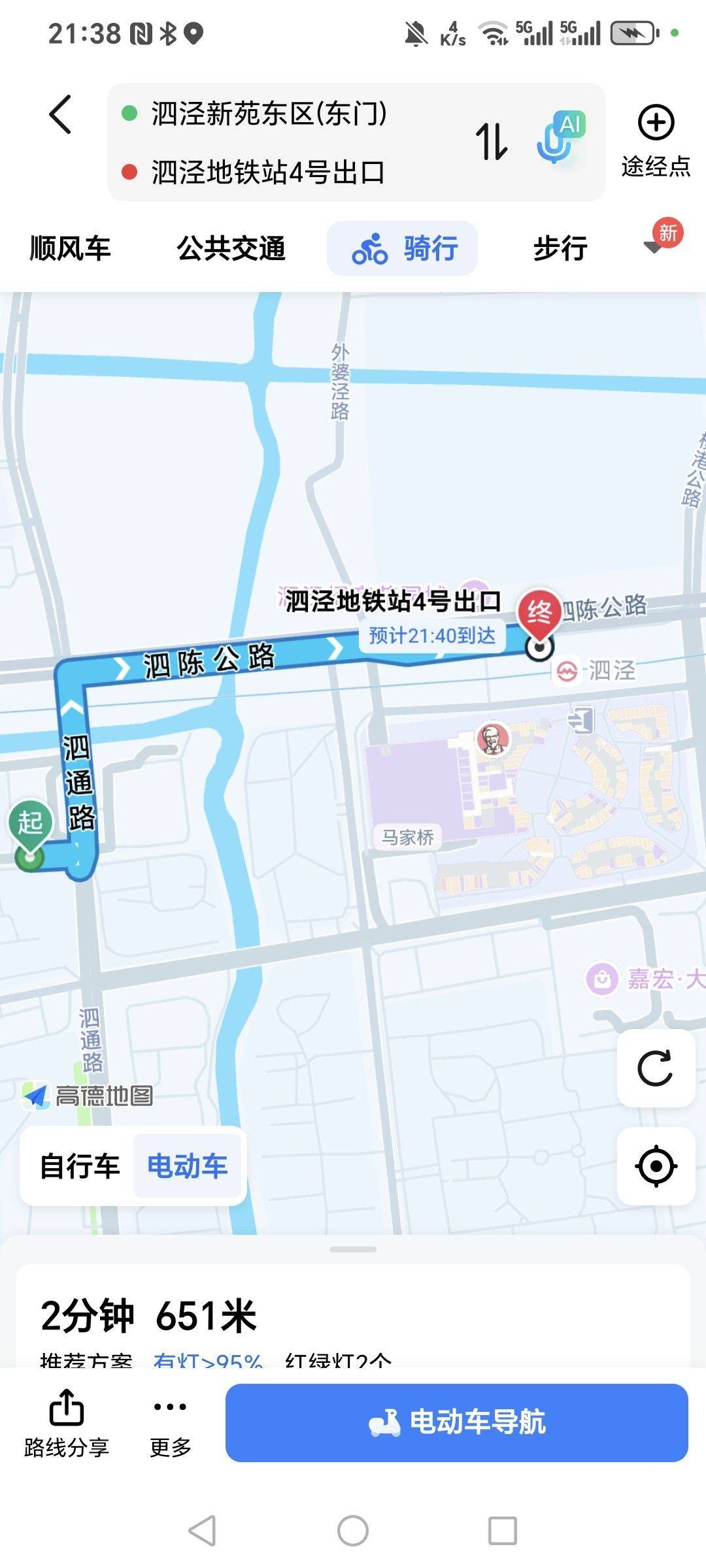Share this route via 路线分享
The width and height of the screenshot is (706, 1568).
[67, 1424]
